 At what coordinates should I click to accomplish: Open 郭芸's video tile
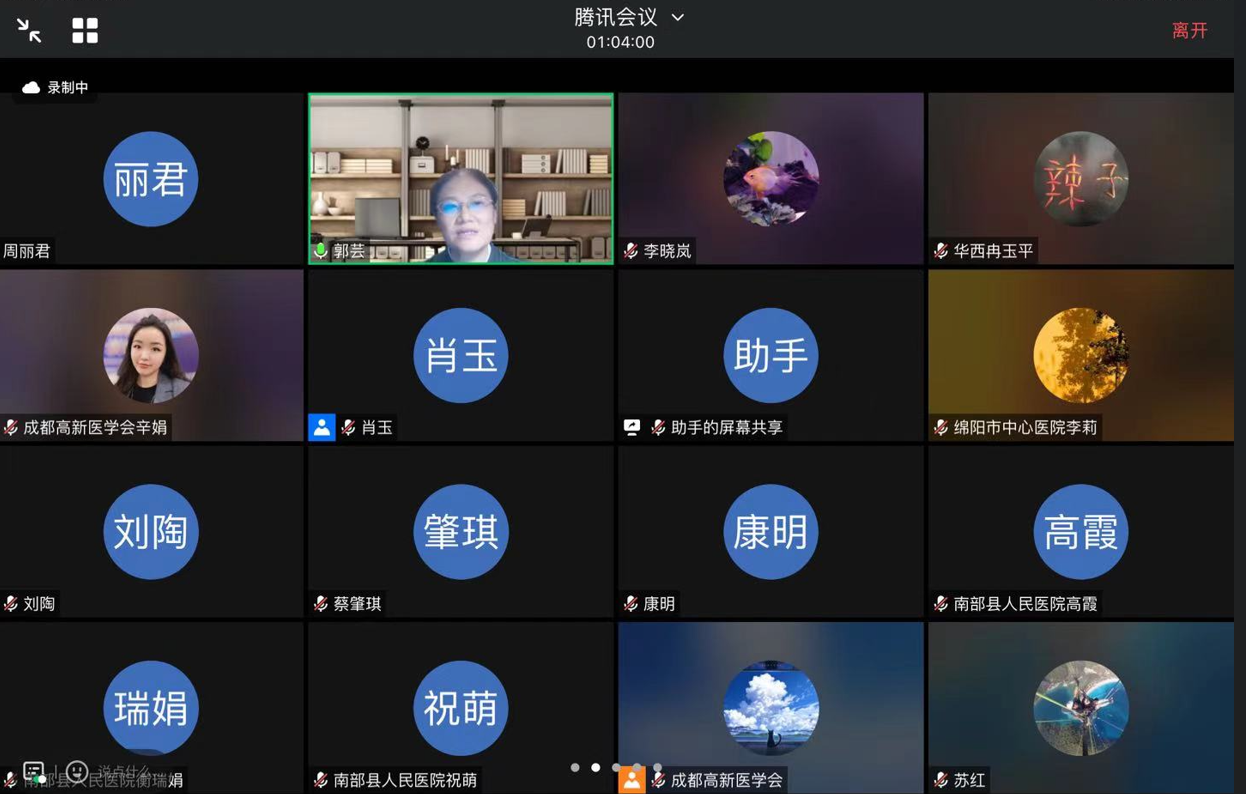pyautogui.click(x=461, y=178)
